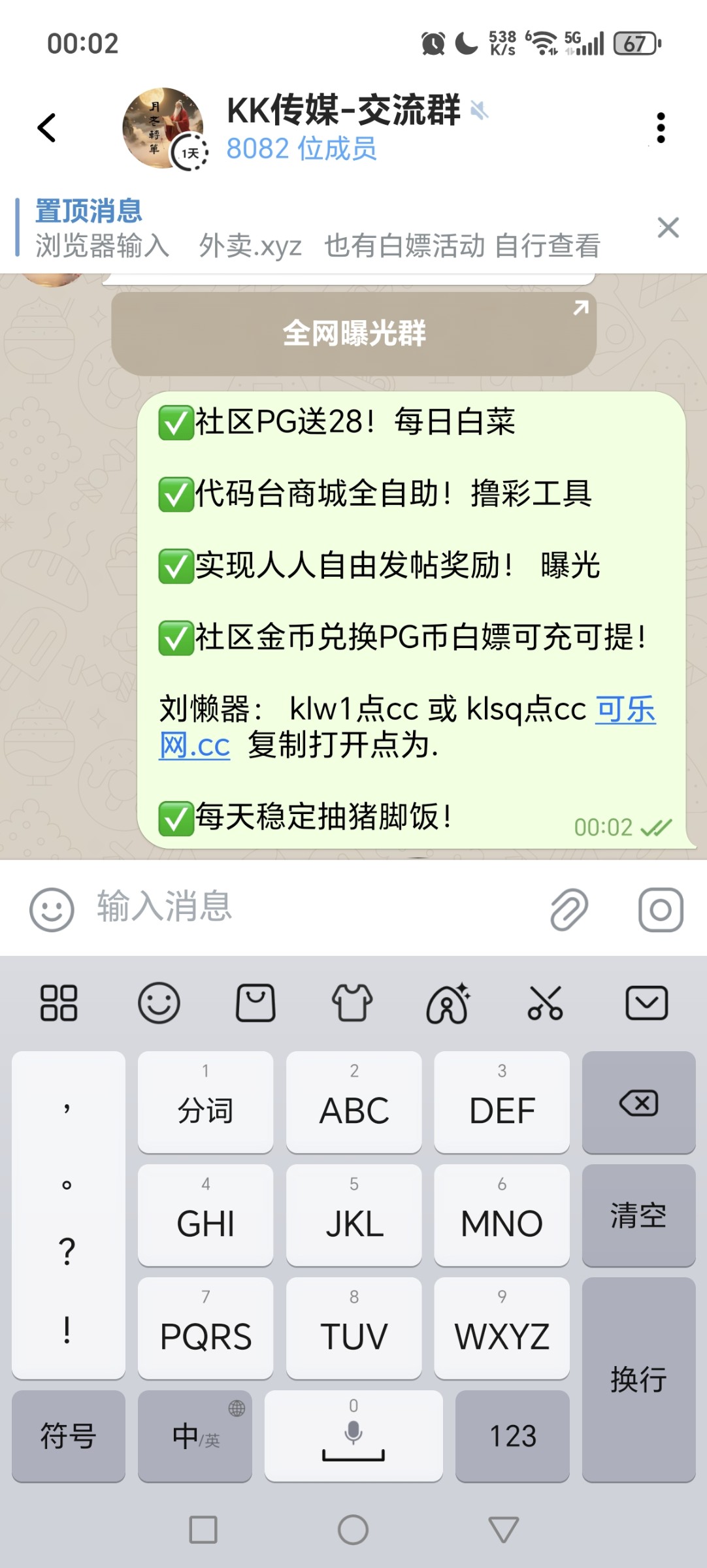Focus the 输入消息 text field
The image size is (707, 1568).
314,907
